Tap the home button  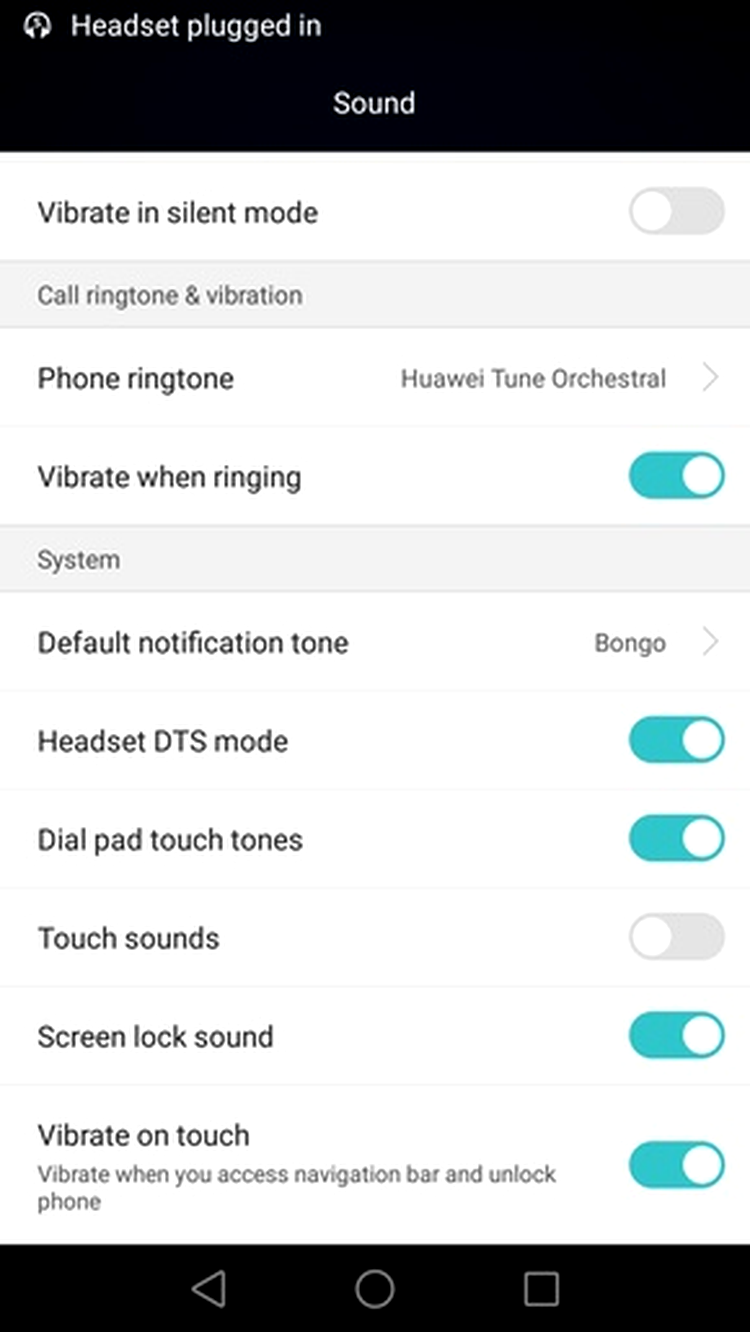[x=375, y=1289]
